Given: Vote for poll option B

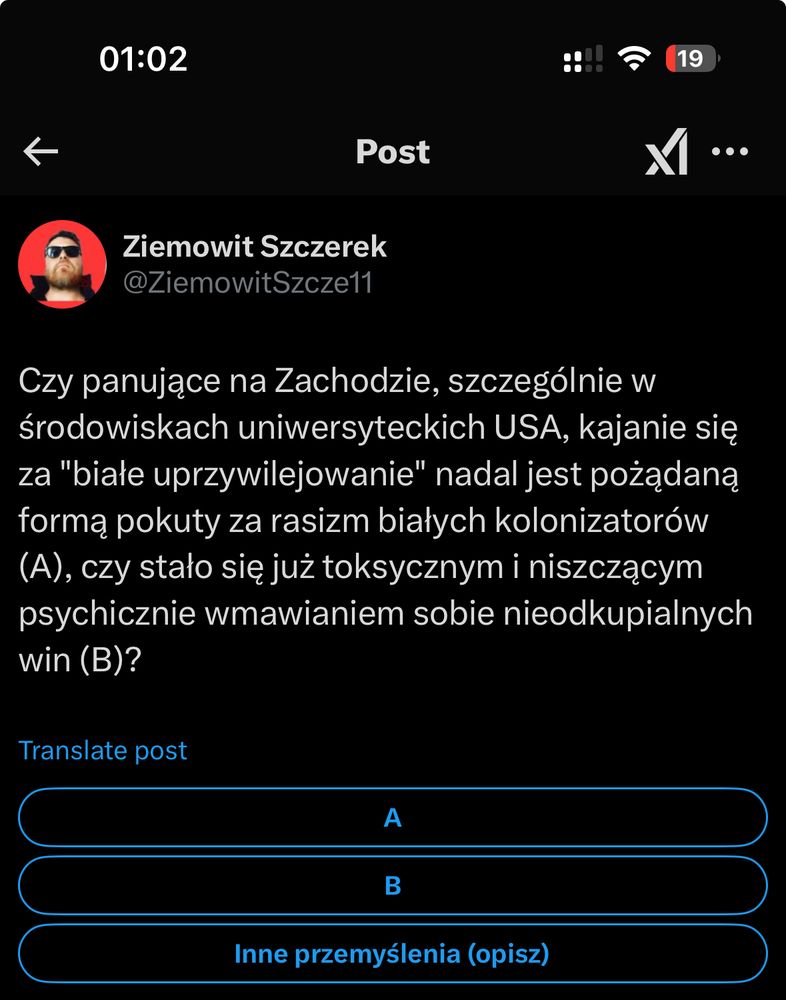Looking at the screenshot, I should tap(393, 885).
